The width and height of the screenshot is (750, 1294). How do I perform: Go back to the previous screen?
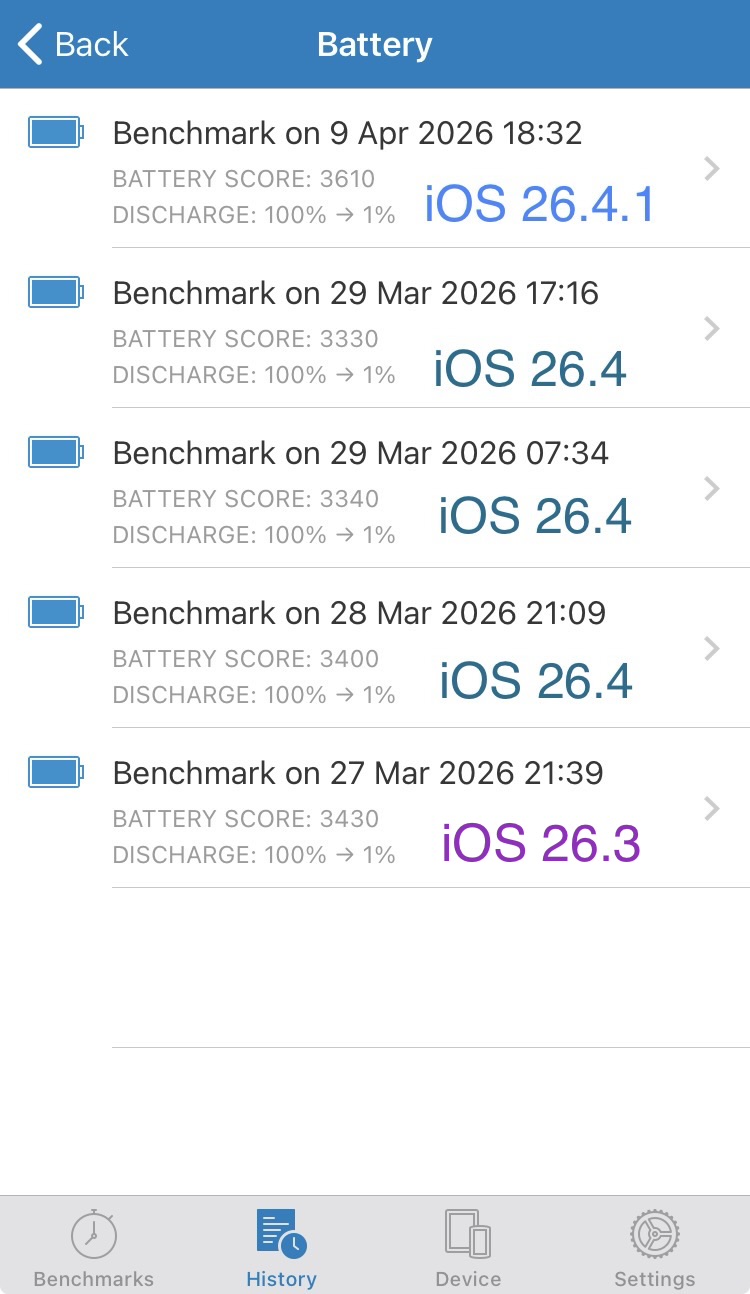click(73, 45)
